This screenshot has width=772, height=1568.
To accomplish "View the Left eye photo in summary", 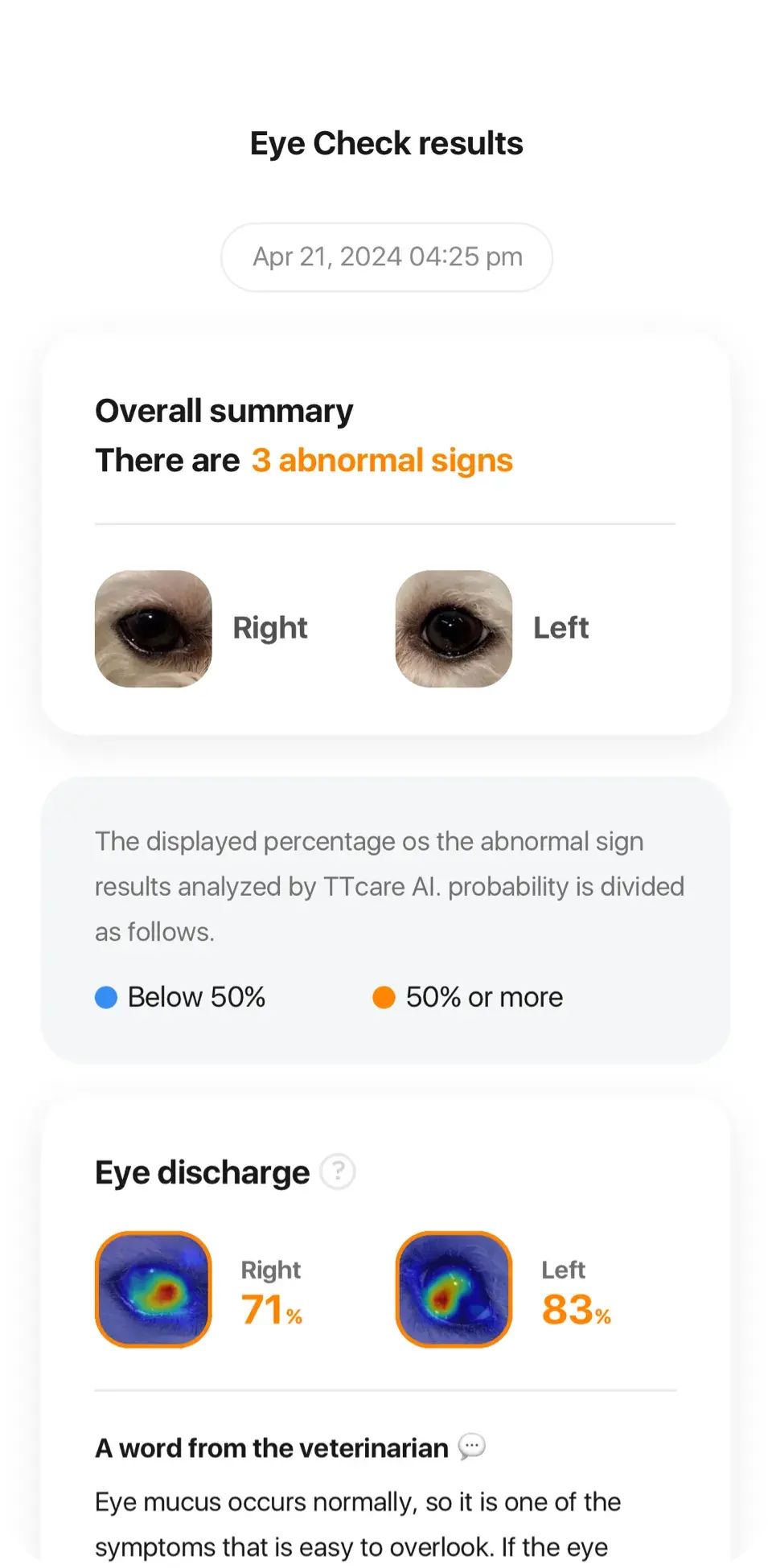I will [454, 629].
